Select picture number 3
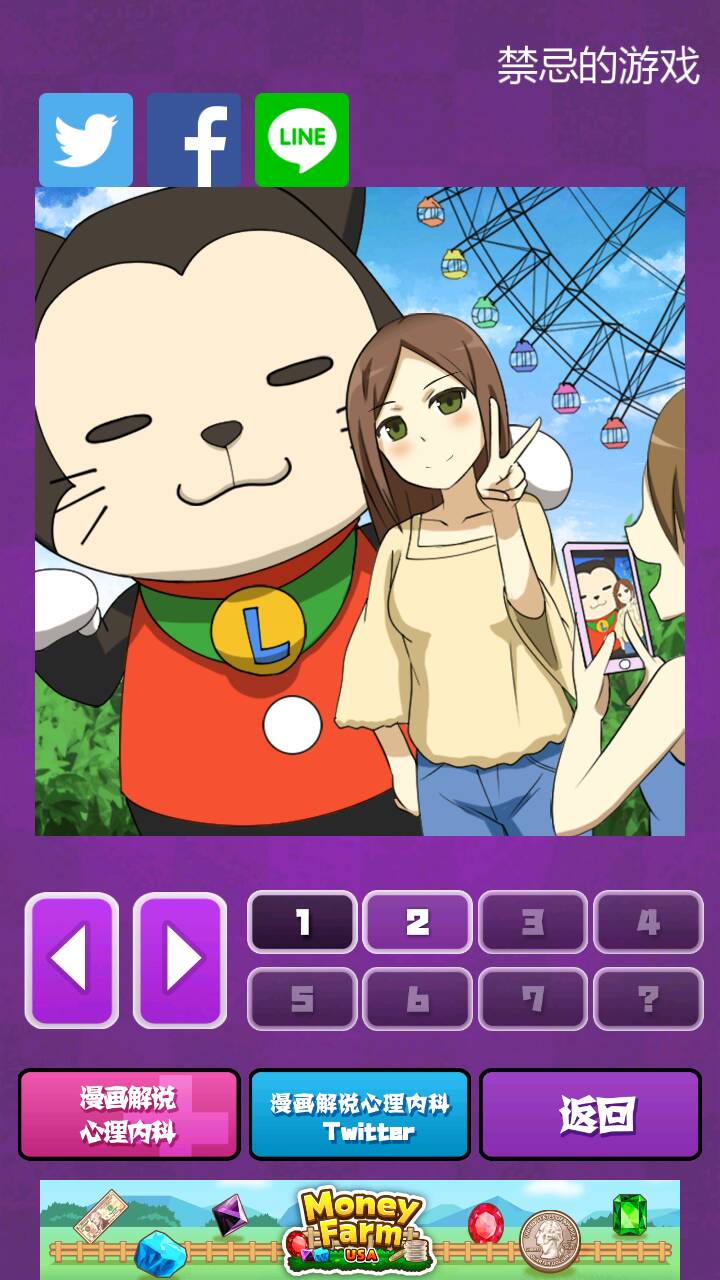Viewport: 720px width, 1280px height. tap(533, 922)
